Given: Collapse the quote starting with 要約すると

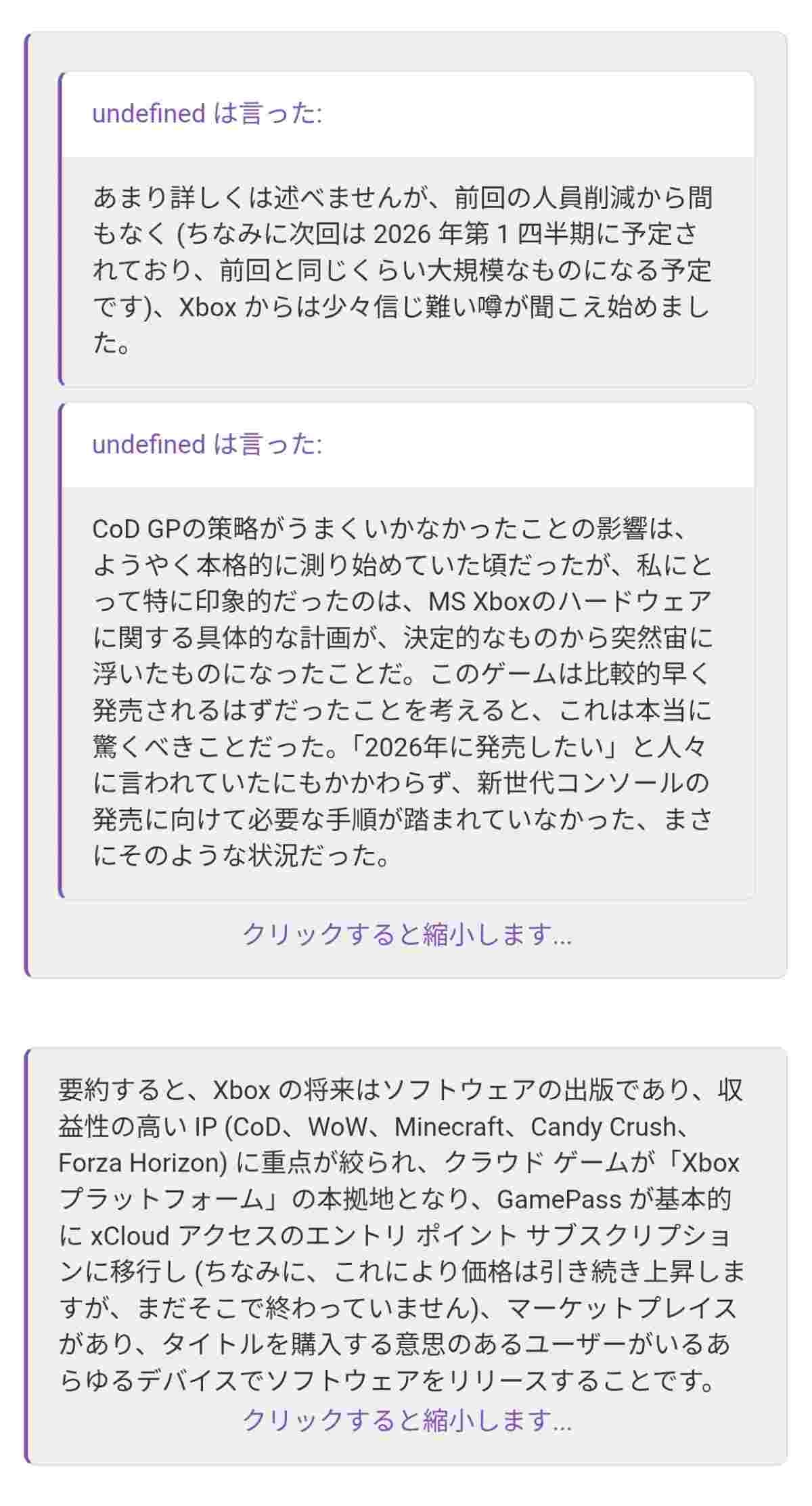Looking at the screenshot, I should (x=407, y=1400).
